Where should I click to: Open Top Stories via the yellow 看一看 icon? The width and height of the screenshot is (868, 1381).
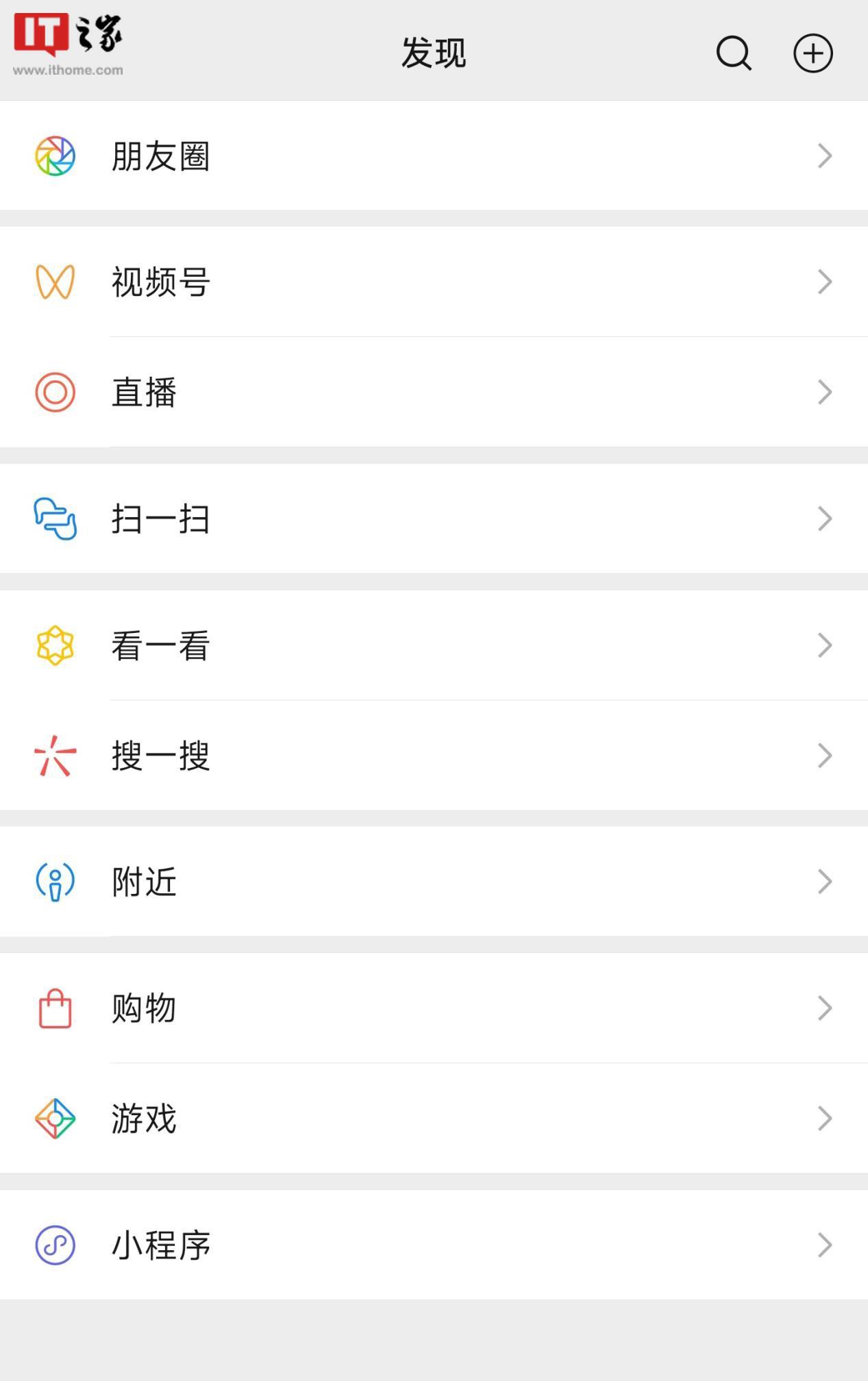click(x=56, y=644)
